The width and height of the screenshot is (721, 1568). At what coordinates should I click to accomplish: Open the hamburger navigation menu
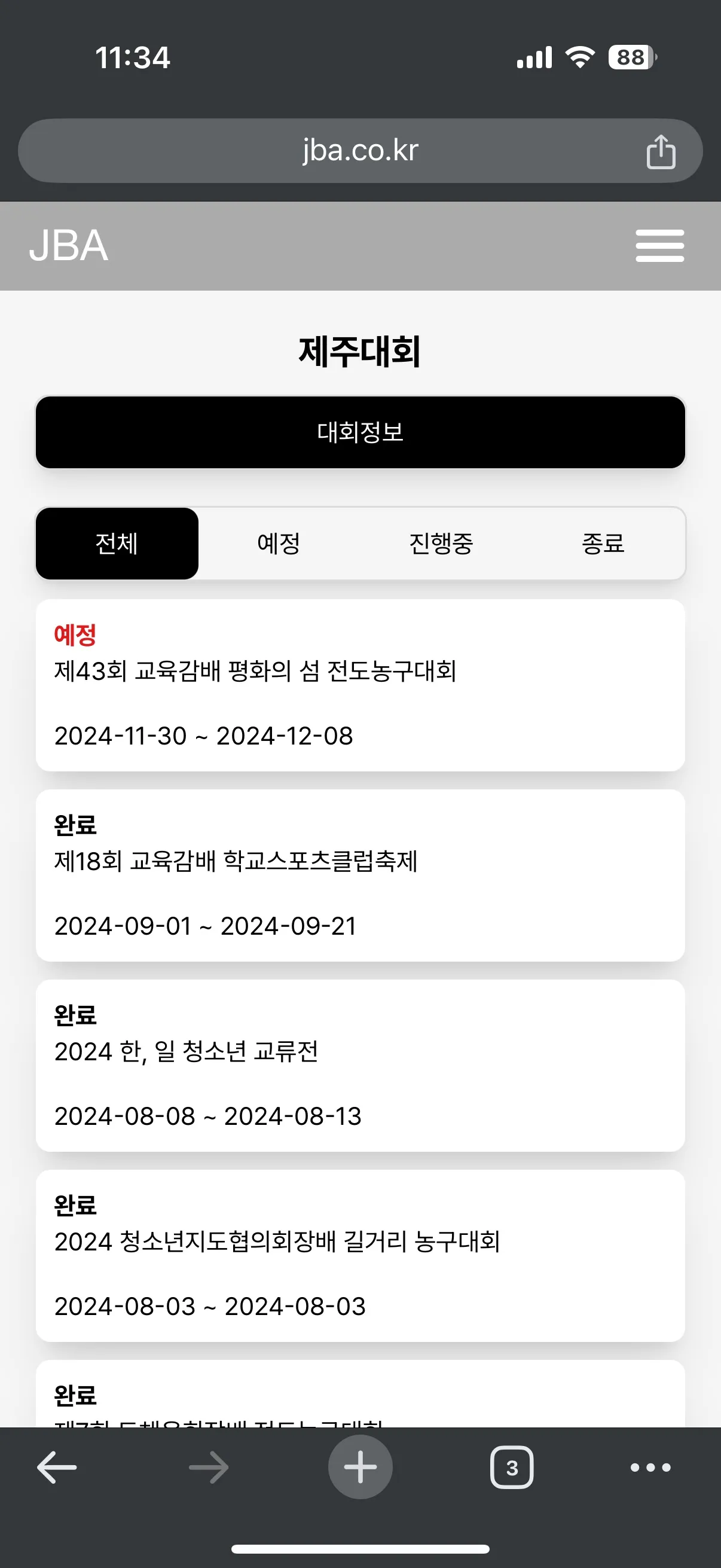[x=659, y=246]
